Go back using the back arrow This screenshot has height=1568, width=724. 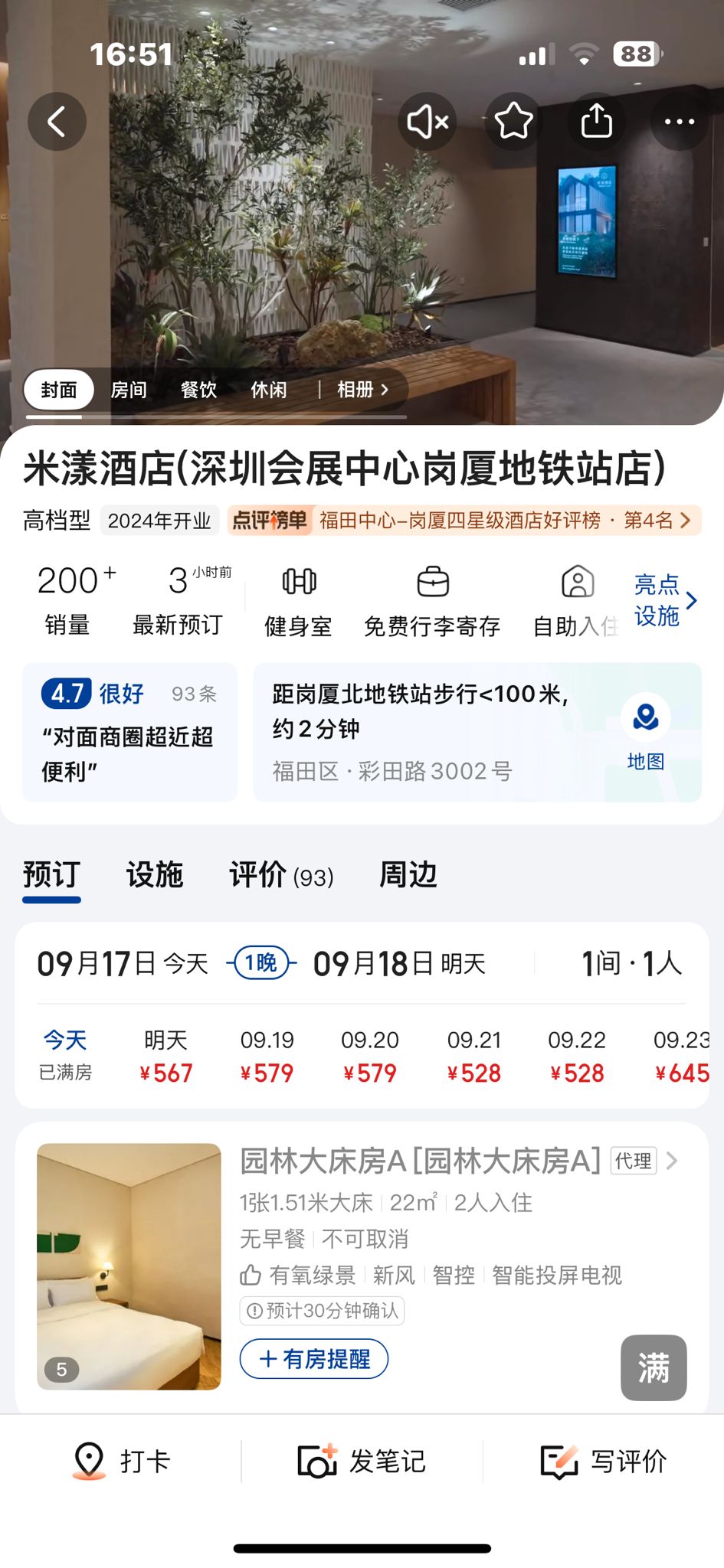click(57, 122)
